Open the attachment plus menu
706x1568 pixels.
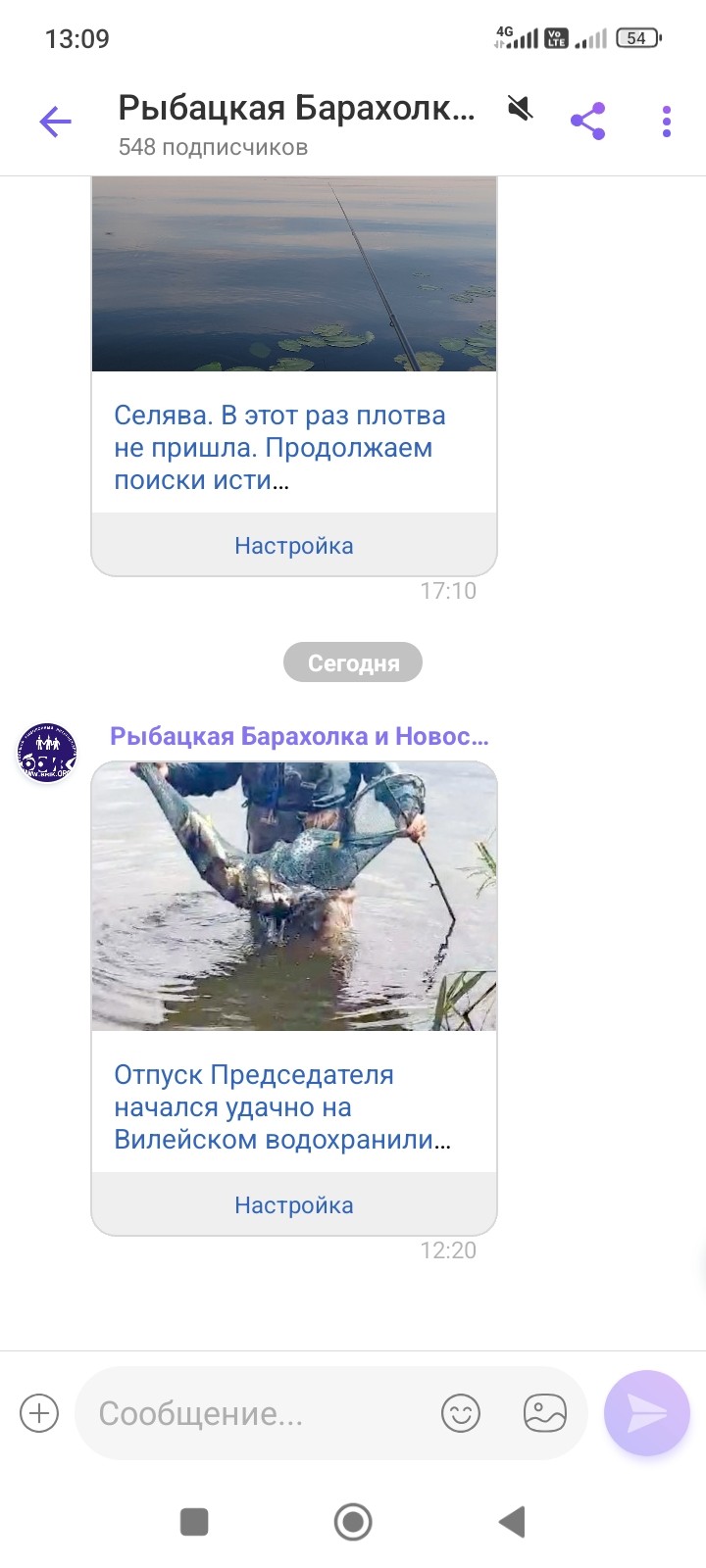point(39,1413)
